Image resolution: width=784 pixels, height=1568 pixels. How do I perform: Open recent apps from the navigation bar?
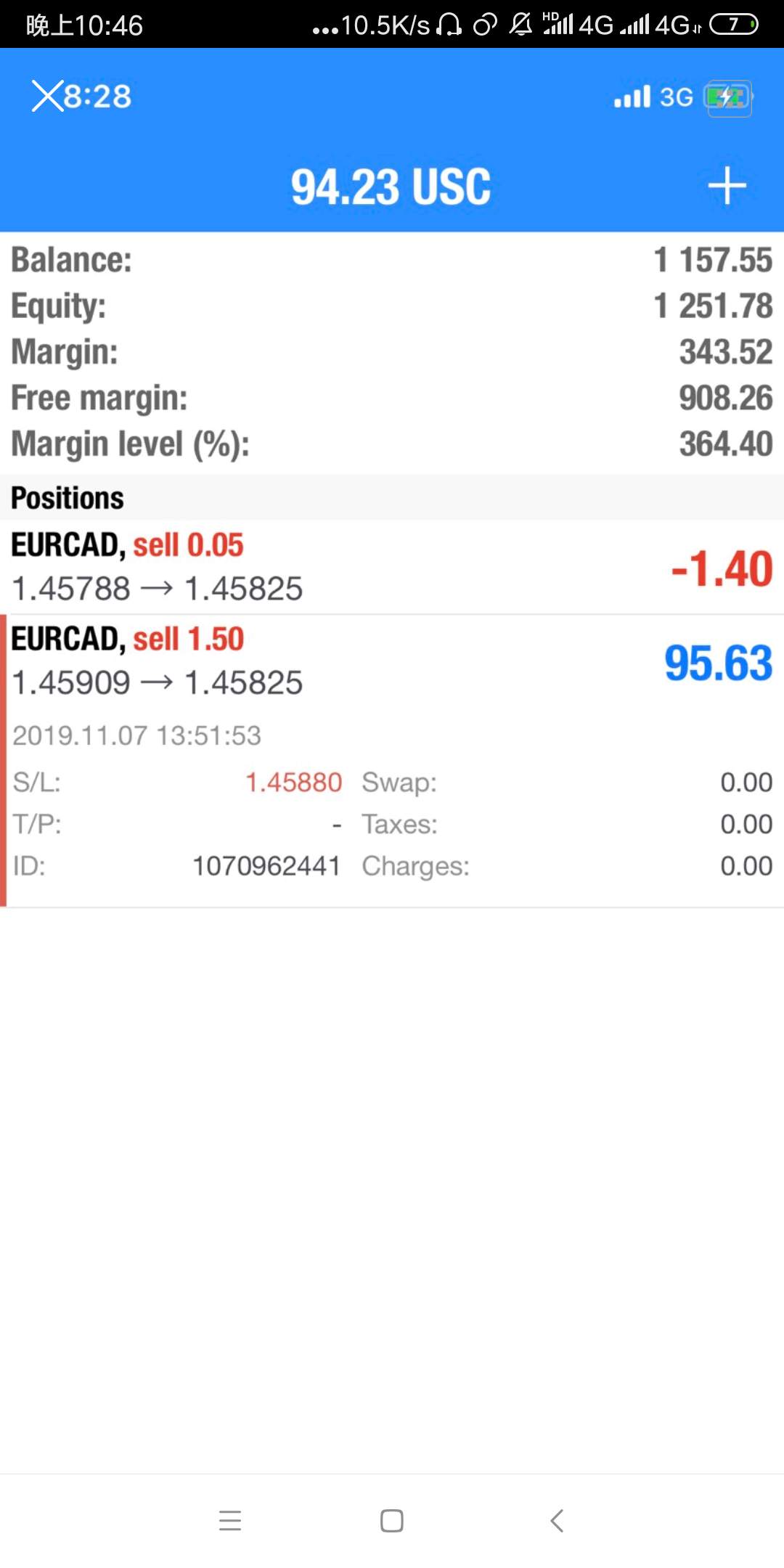(x=230, y=1520)
